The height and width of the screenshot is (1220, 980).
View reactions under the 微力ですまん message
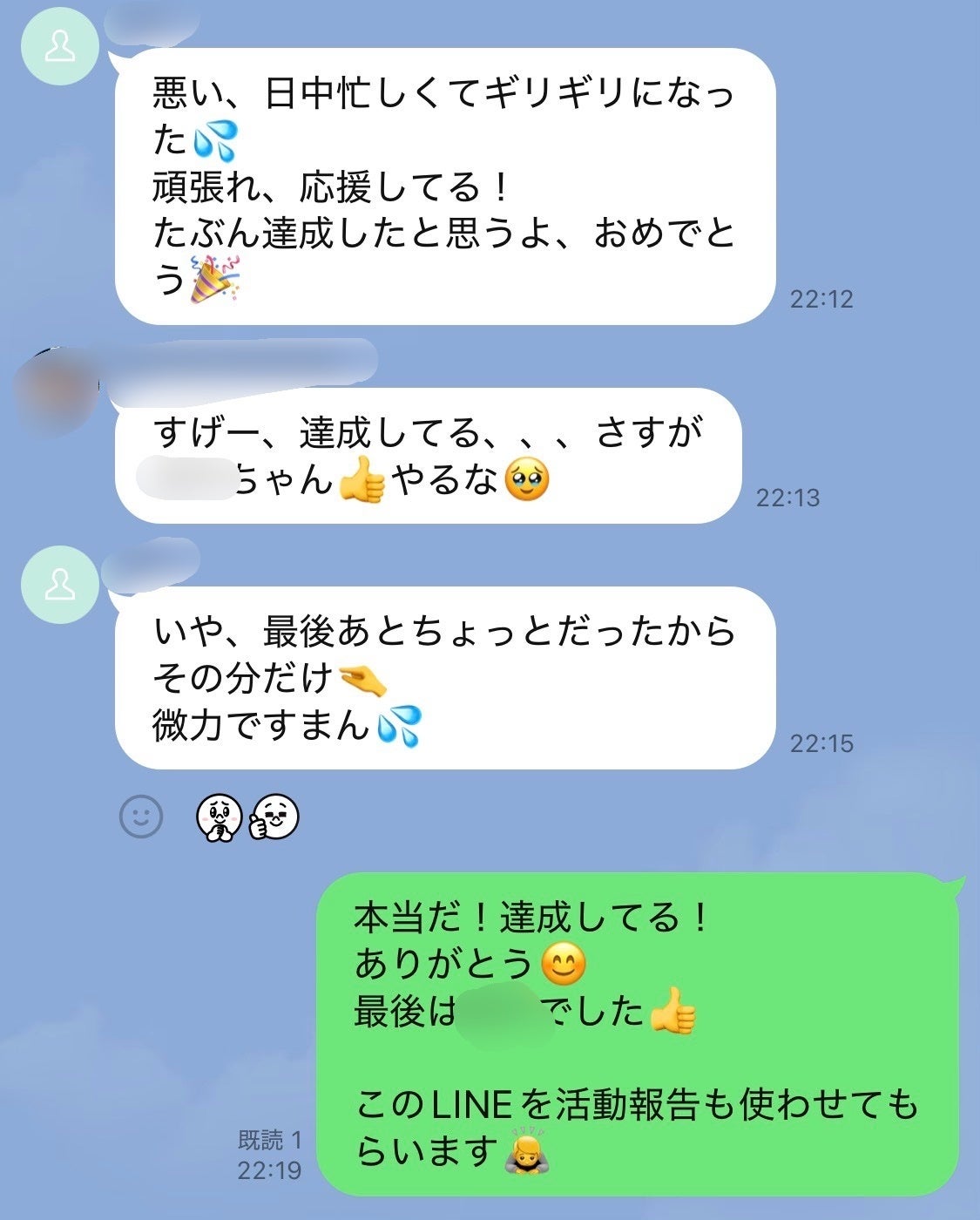click(x=248, y=818)
